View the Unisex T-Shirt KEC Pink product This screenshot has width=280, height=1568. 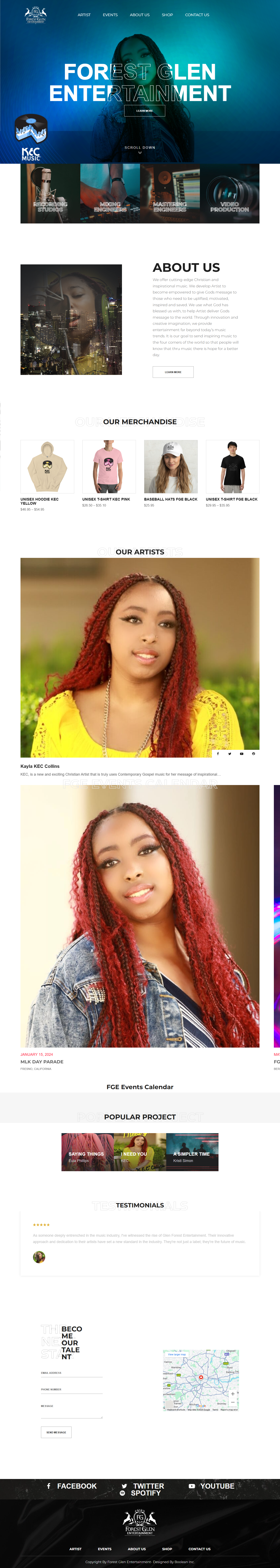pyautogui.click(x=109, y=467)
